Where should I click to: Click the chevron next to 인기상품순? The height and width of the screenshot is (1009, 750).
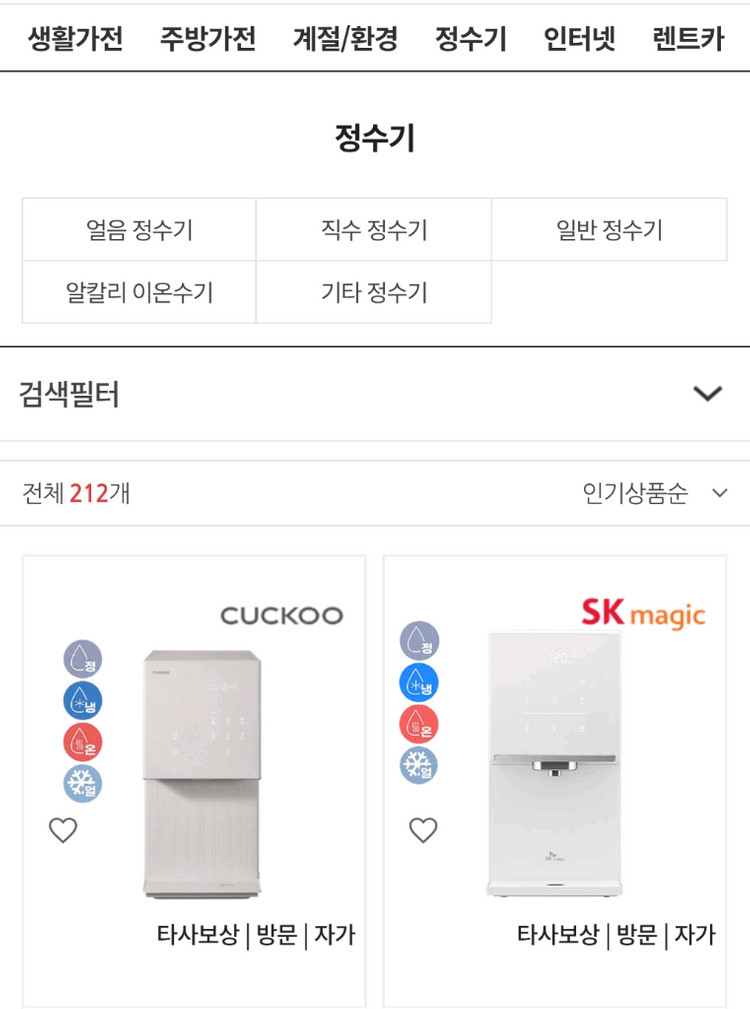(x=717, y=494)
